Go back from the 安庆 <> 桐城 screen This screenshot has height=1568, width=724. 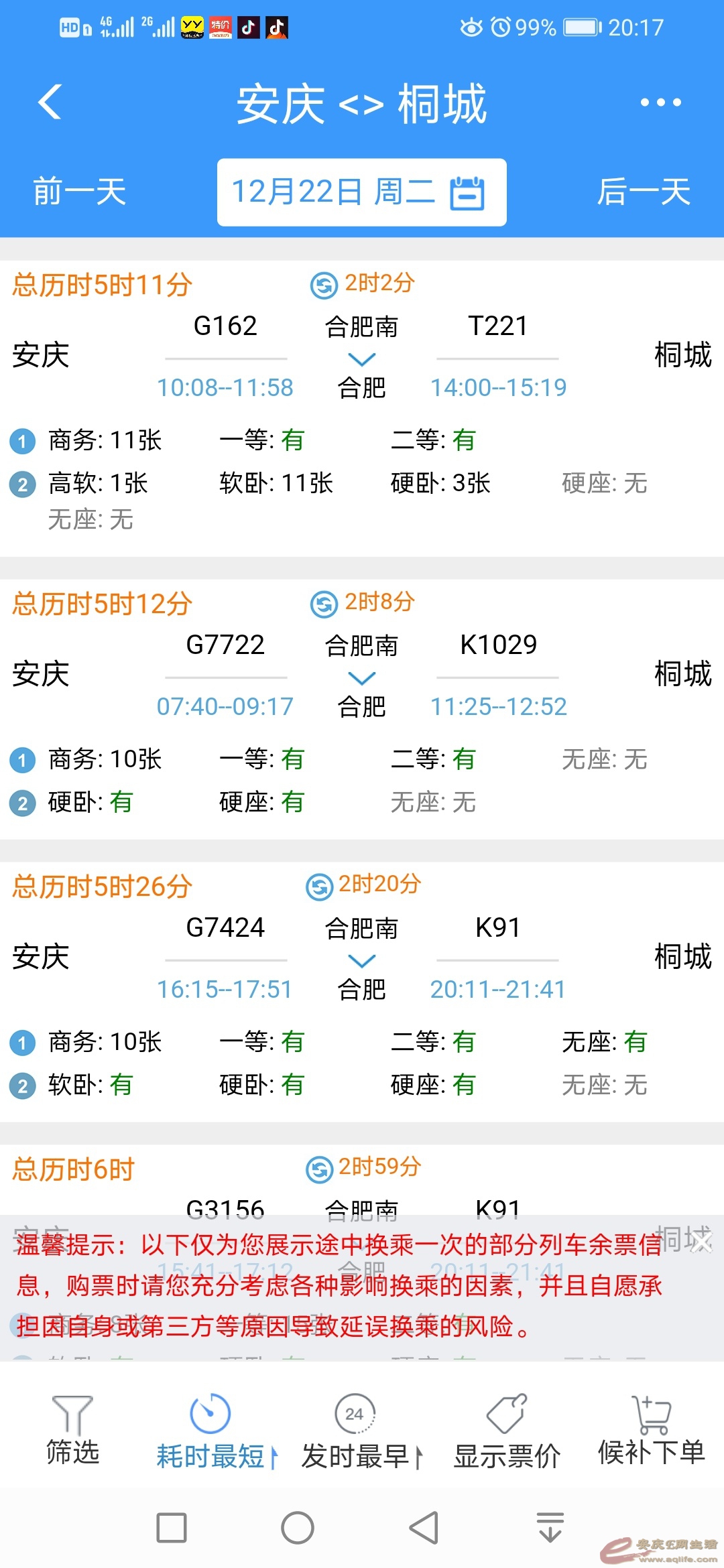click(x=50, y=102)
